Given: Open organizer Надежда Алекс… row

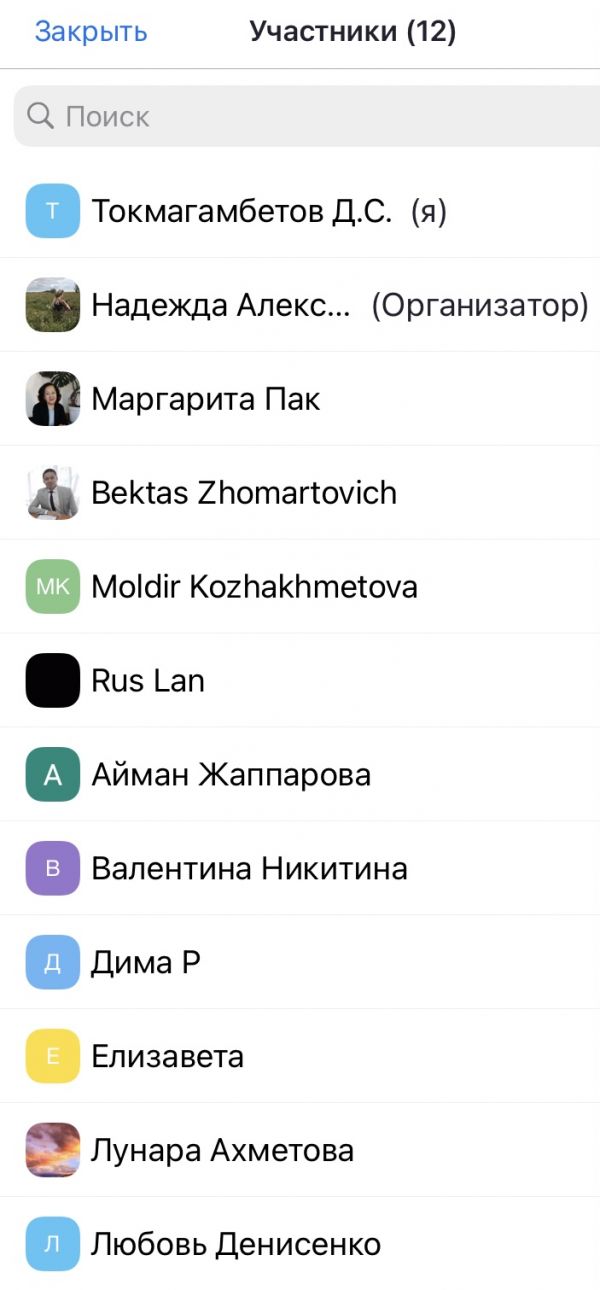Looking at the screenshot, I should [222, 306].
